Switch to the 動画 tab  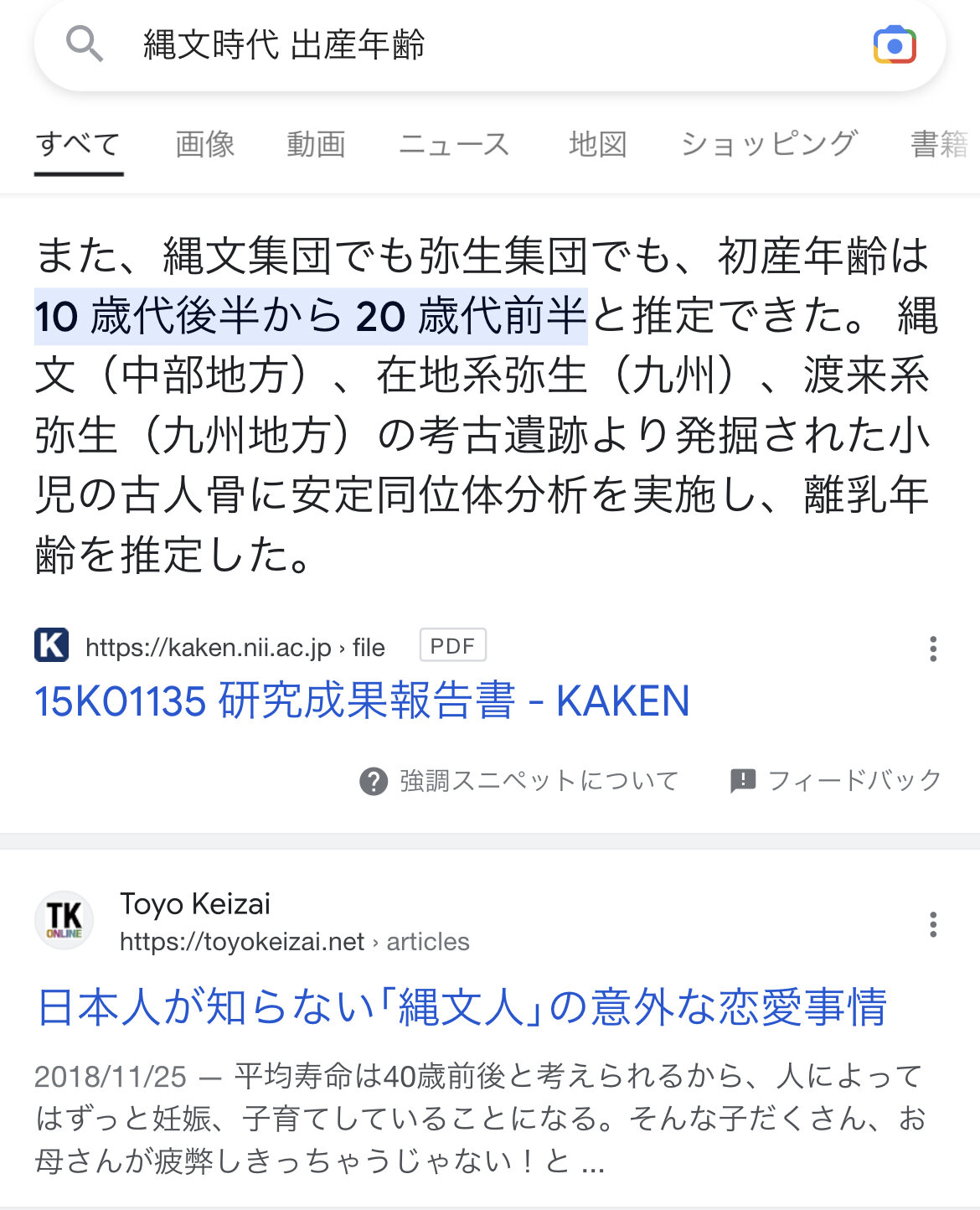tap(316, 144)
